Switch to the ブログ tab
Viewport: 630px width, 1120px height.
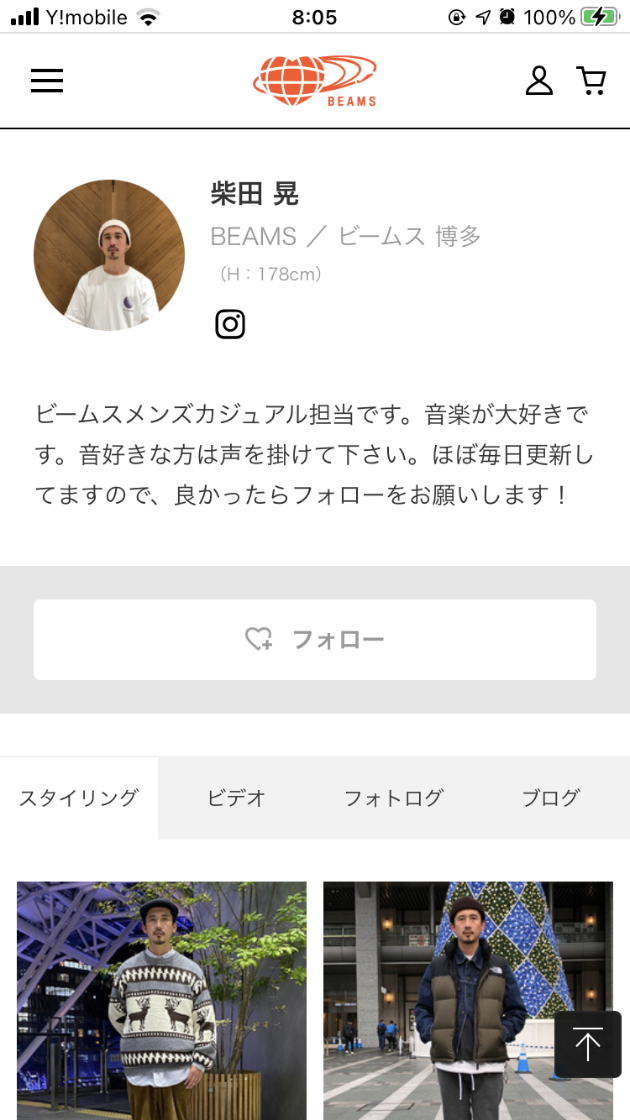pos(551,798)
